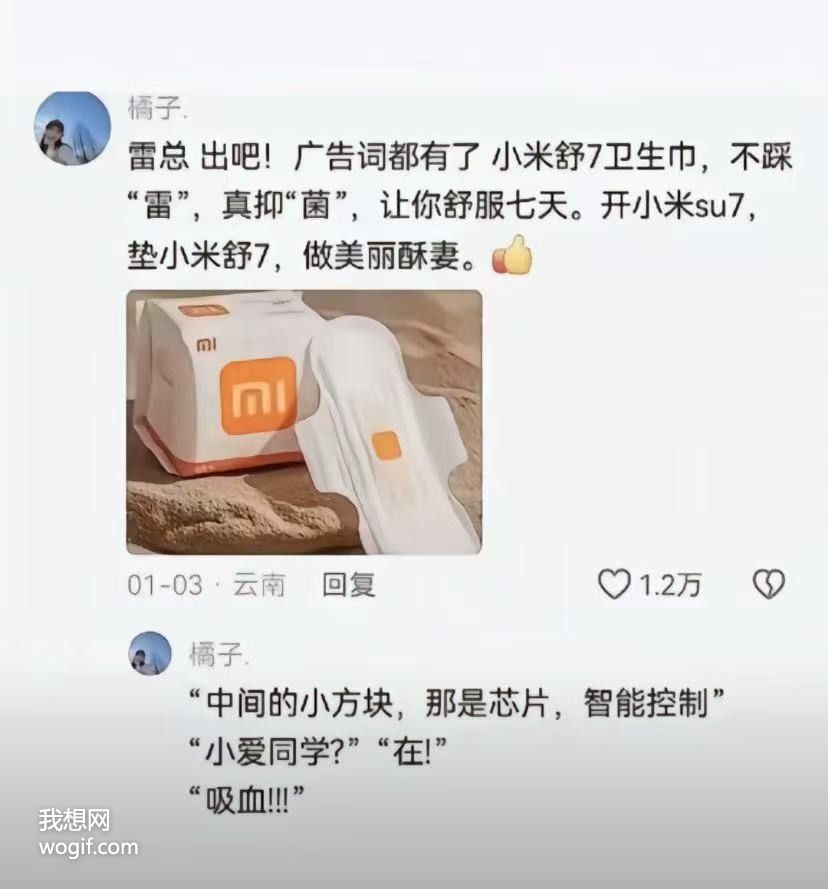Reply to 橘子's comment via 回复
Screen dimensions: 828x889
[x=348, y=585]
